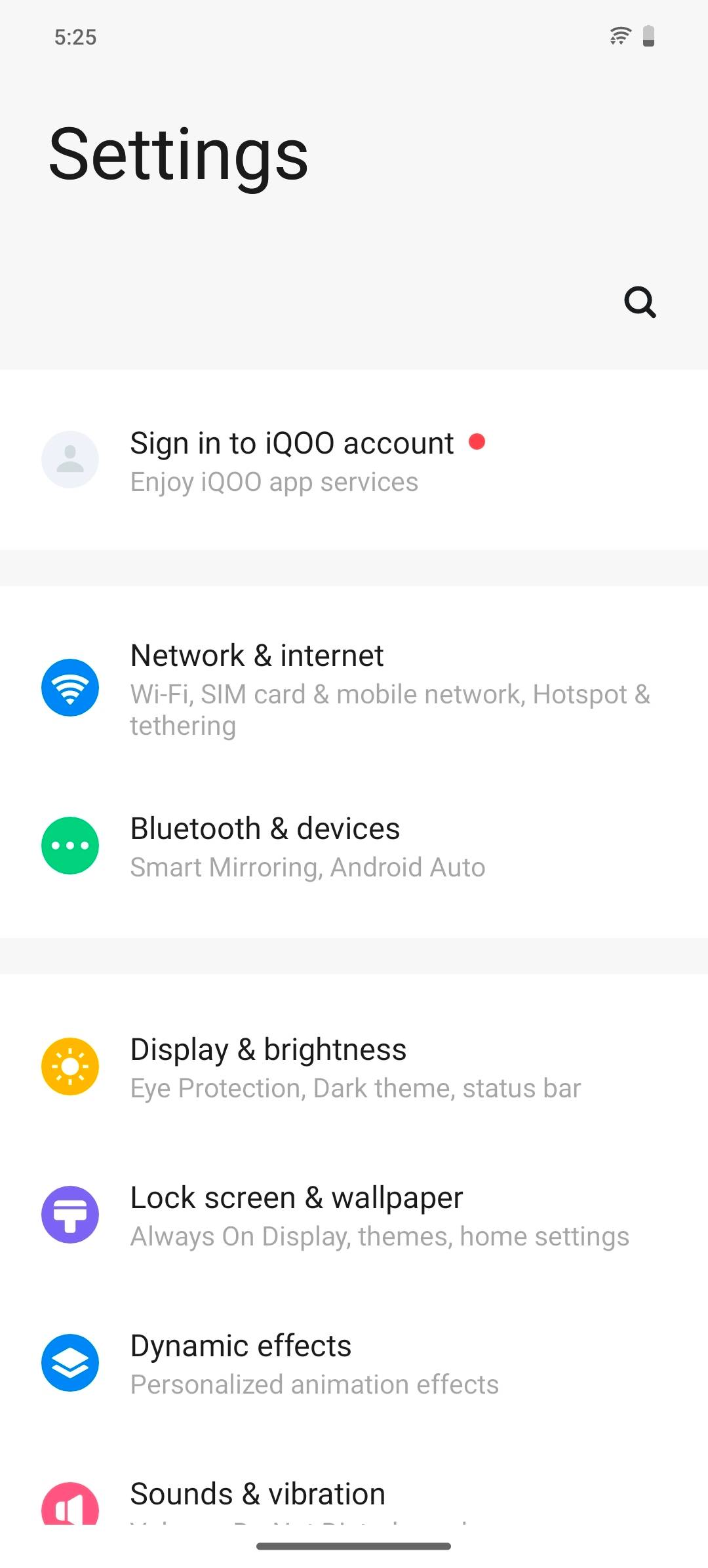Tap the gesture navigation bar at bottom

click(x=354, y=1546)
